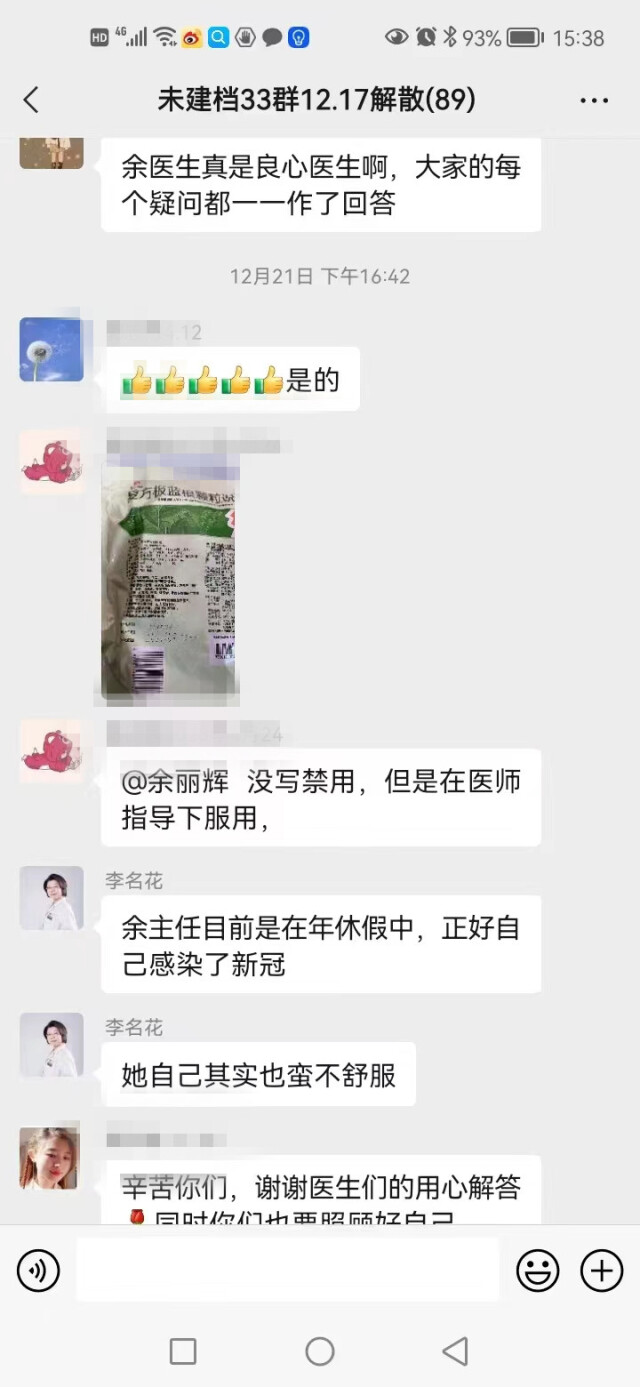Screen dimensions: 640x1387
Task: Open the emoji picker
Action: 537,1270
